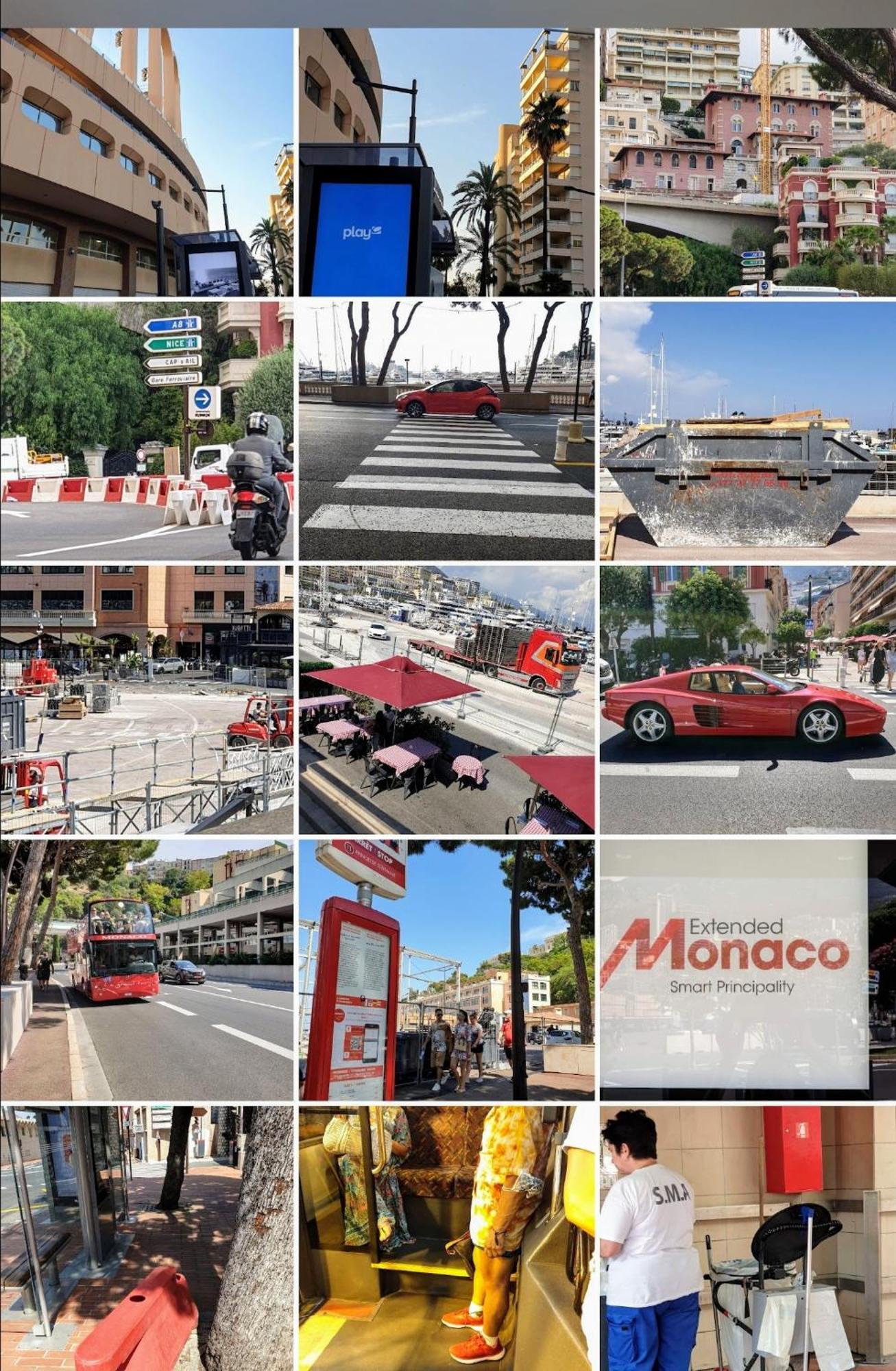The image size is (896, 1371).
Task: Open the motorcyclist near Nice road signs photo
Action: (146, 430)
